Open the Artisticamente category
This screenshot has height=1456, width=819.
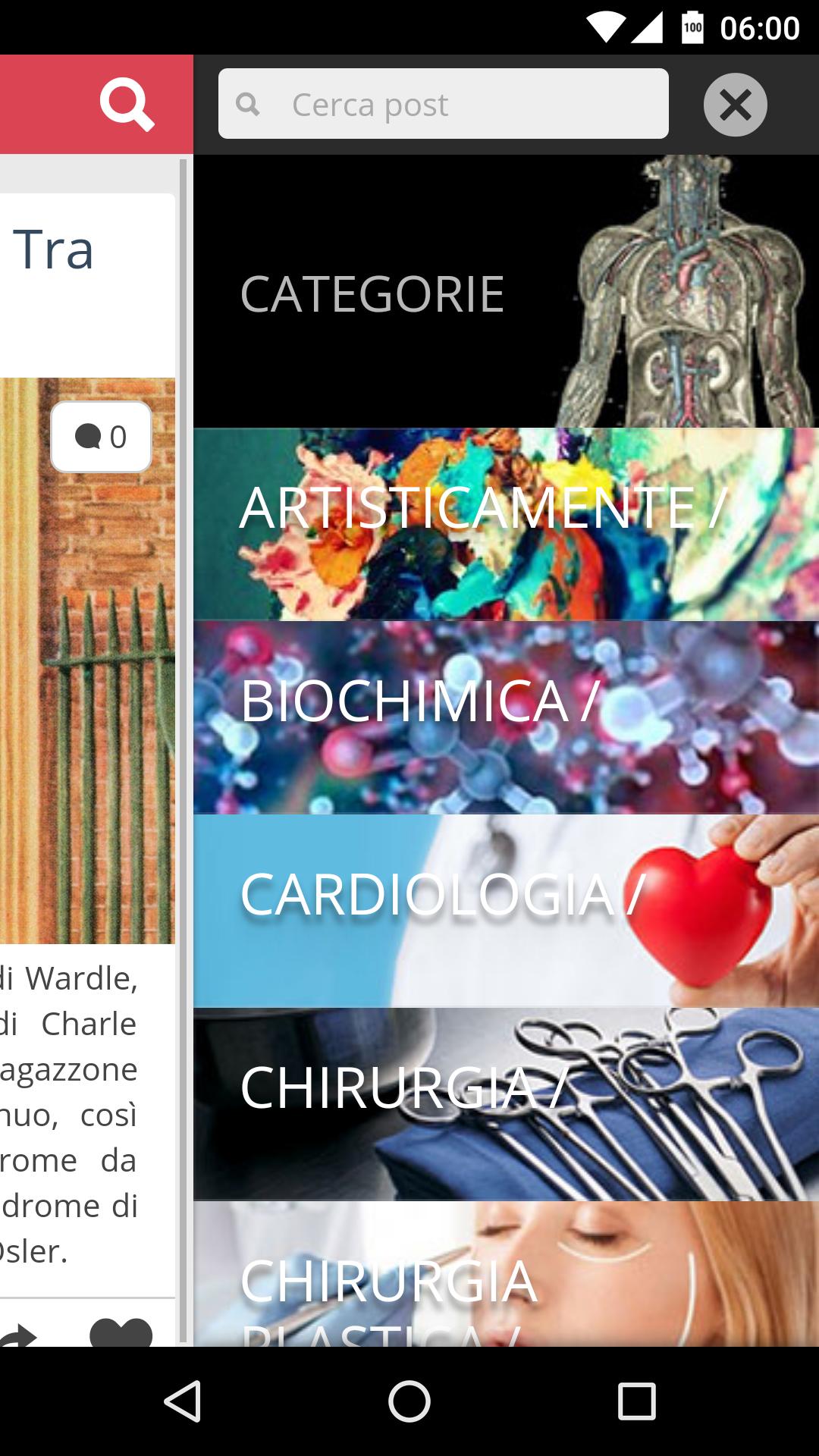[x=506, y=524]
